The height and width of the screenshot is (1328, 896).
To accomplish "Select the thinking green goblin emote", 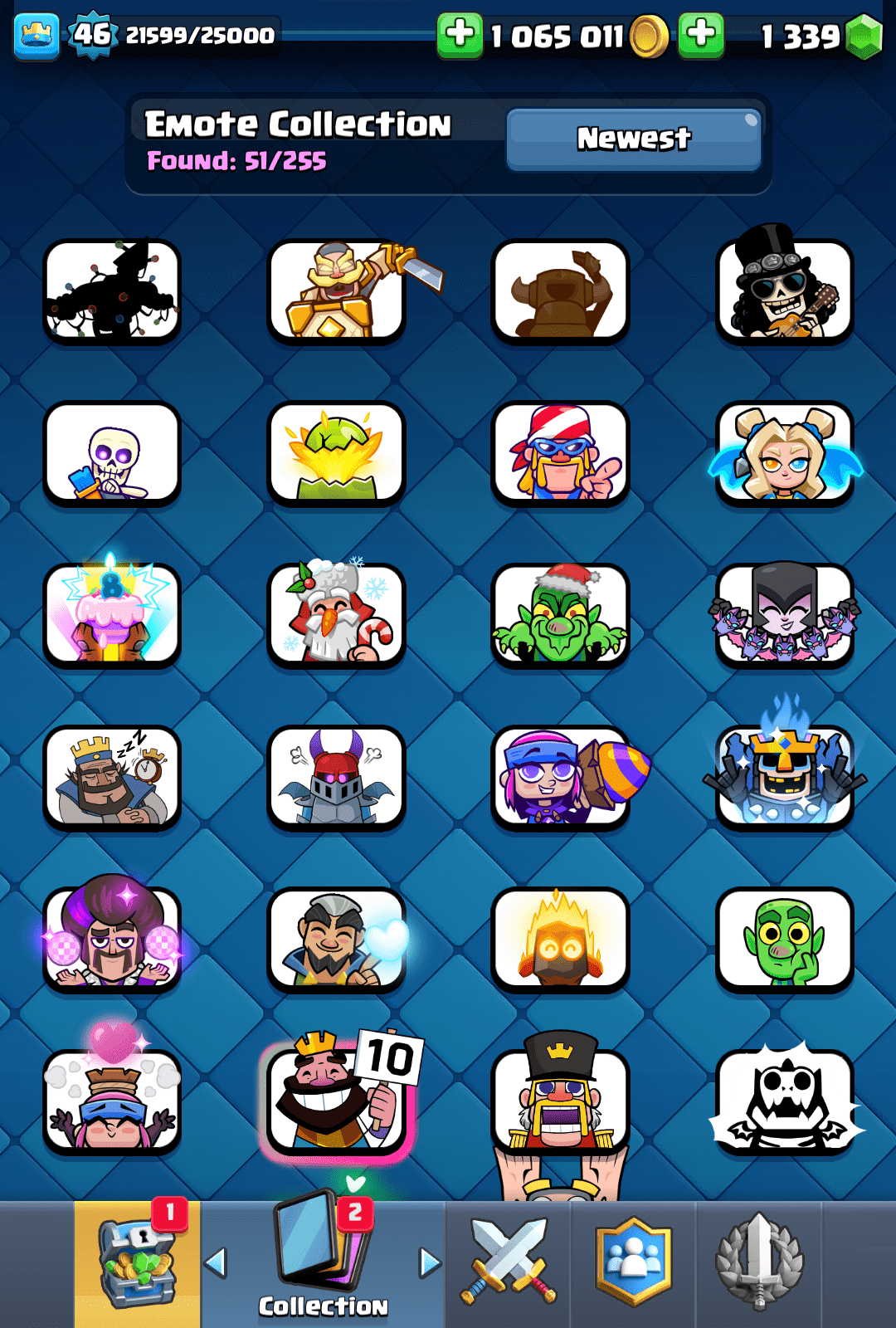I will [784, 940].
